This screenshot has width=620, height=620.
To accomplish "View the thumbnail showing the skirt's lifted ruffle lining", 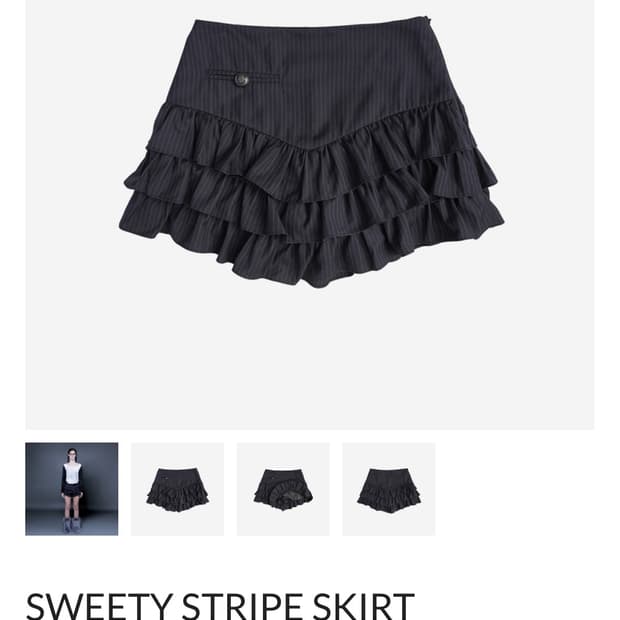I will (283, 489).
